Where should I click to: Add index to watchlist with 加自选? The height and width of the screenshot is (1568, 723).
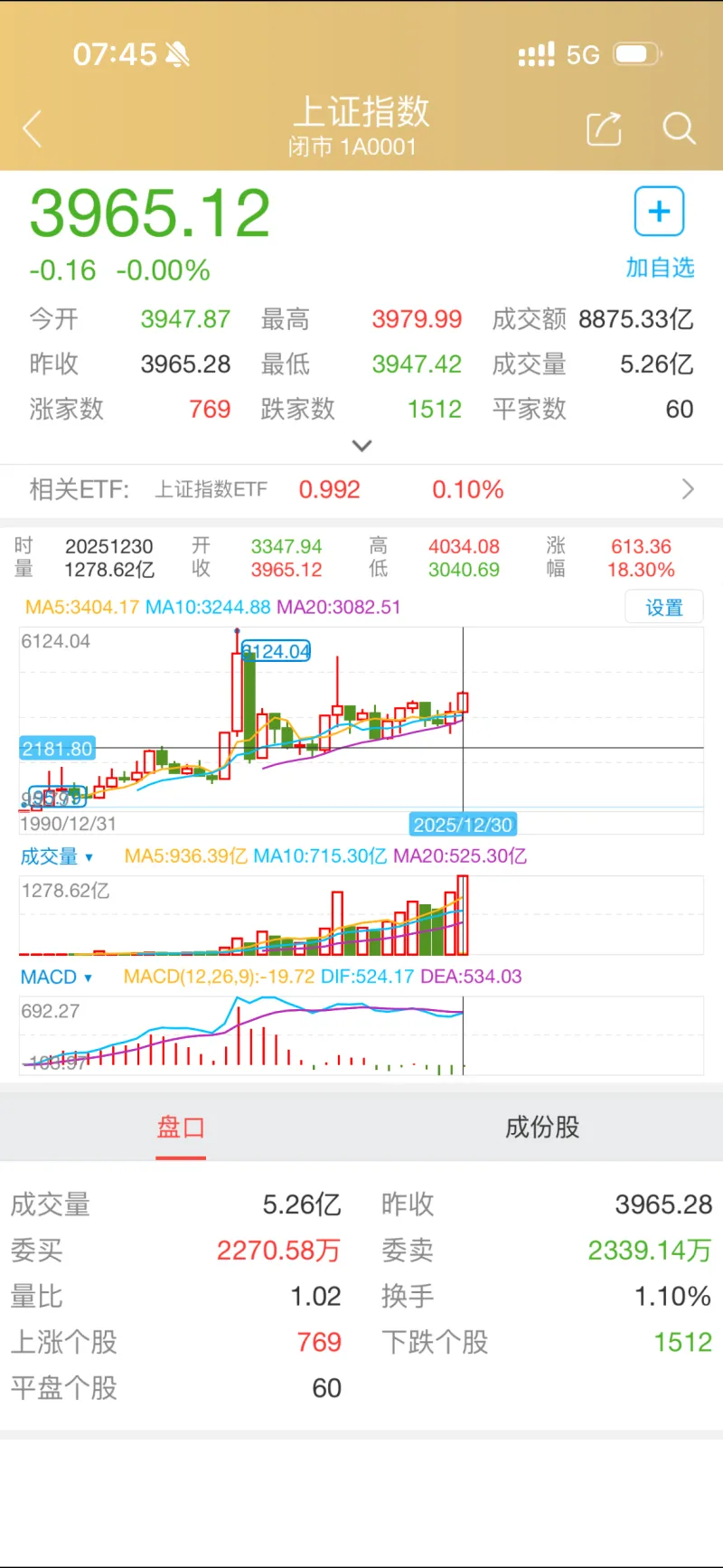(659, 230)
